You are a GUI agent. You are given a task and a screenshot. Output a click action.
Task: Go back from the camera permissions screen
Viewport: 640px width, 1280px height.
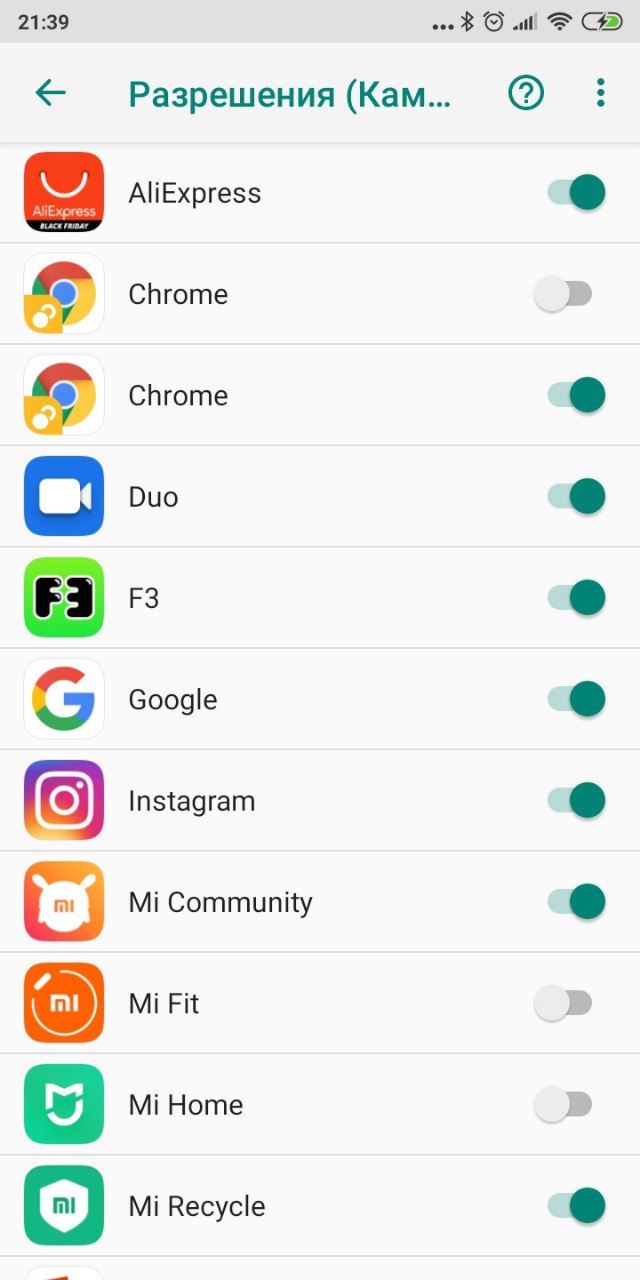(x=50, y=93)
